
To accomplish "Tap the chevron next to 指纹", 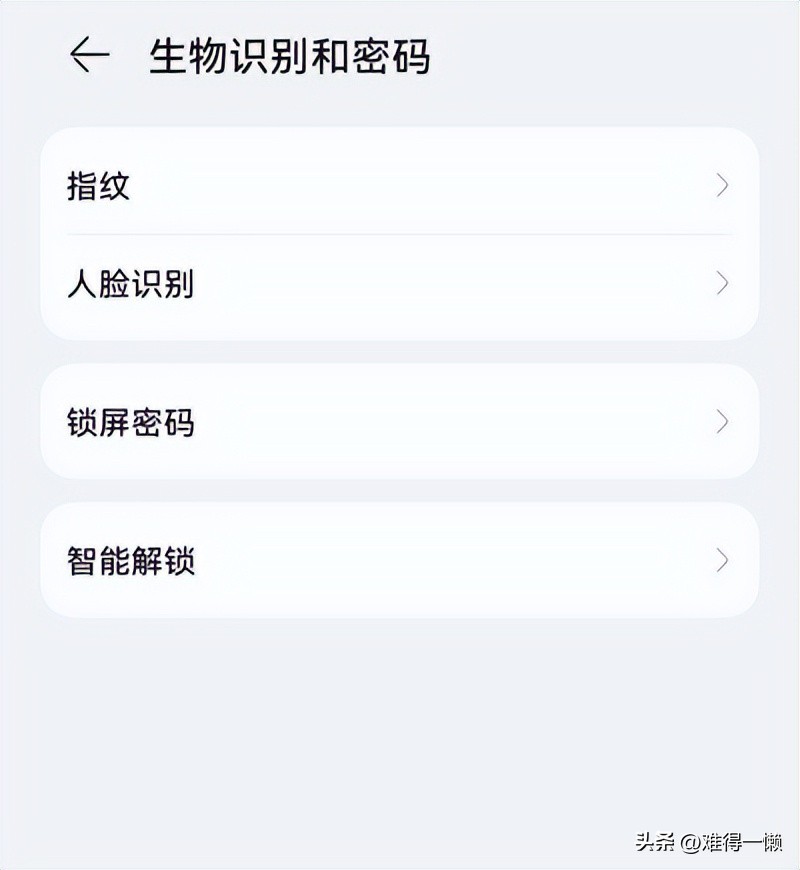I will 722,186.
